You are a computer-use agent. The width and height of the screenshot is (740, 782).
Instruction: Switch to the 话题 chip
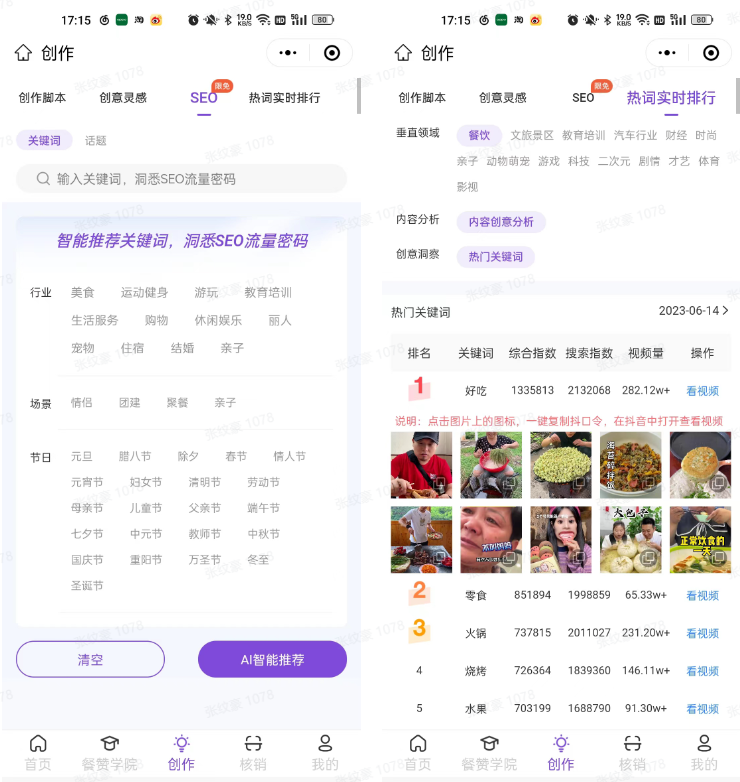pyautogui.click(x=95, y=141)
